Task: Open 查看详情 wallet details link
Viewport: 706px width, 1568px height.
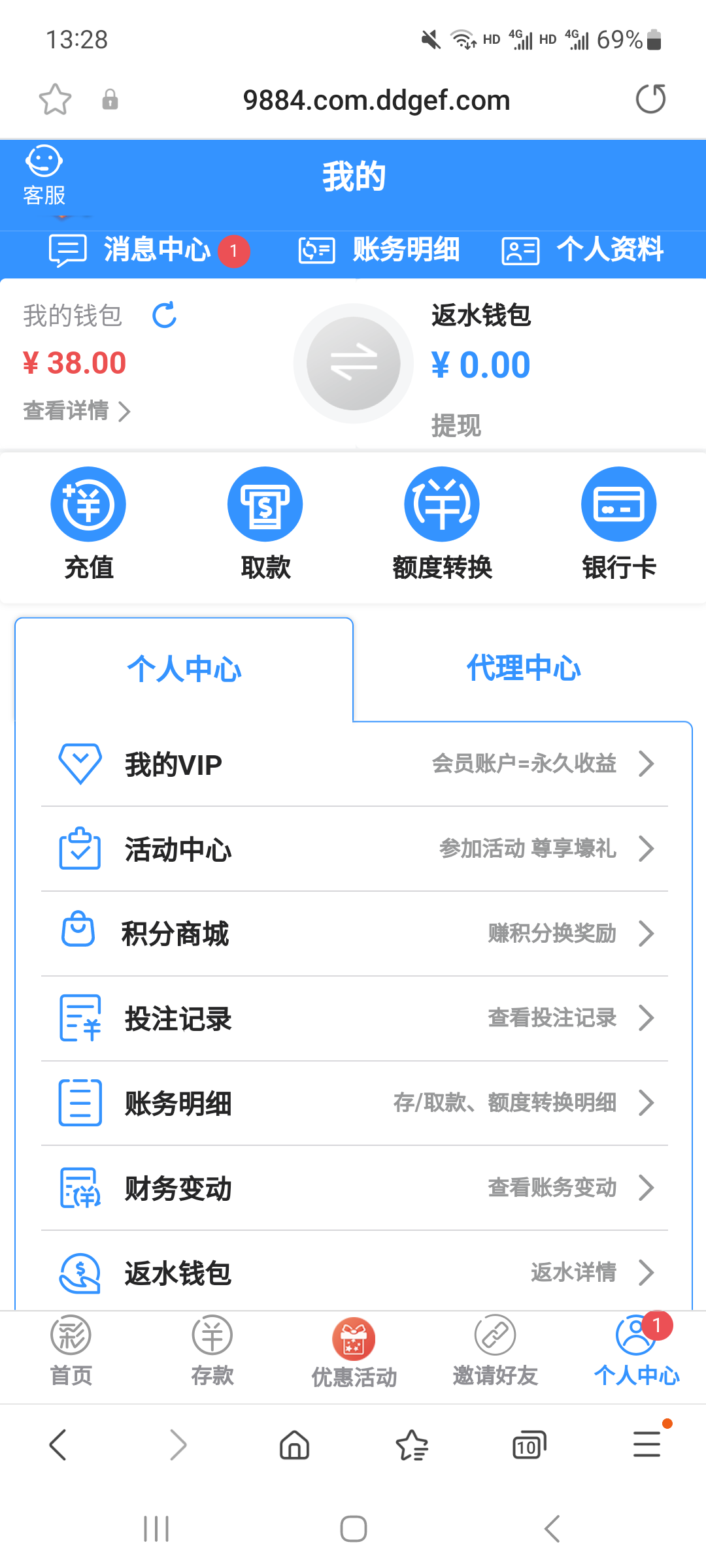Action: [x=75, y=412]
